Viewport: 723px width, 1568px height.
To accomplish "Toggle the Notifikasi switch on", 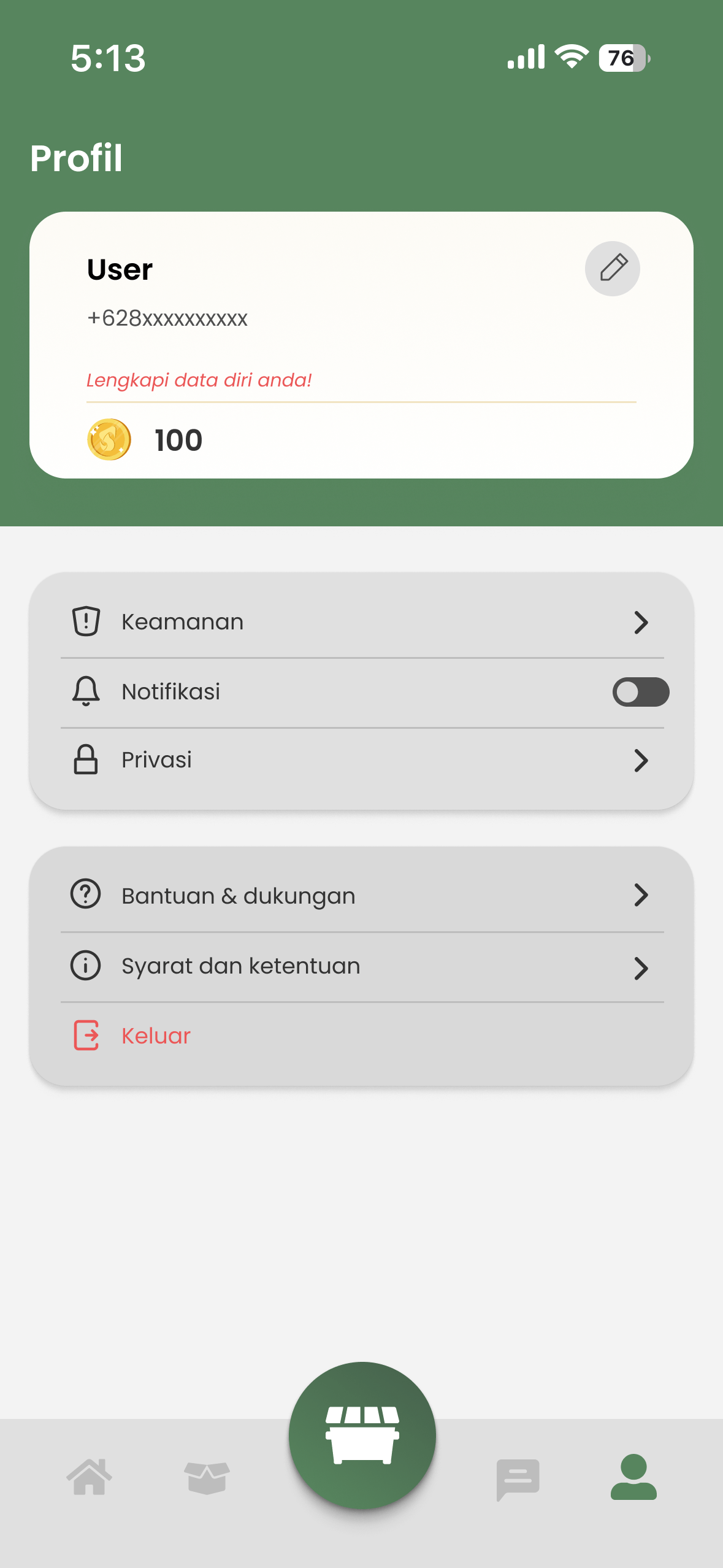I will [641, 691].
